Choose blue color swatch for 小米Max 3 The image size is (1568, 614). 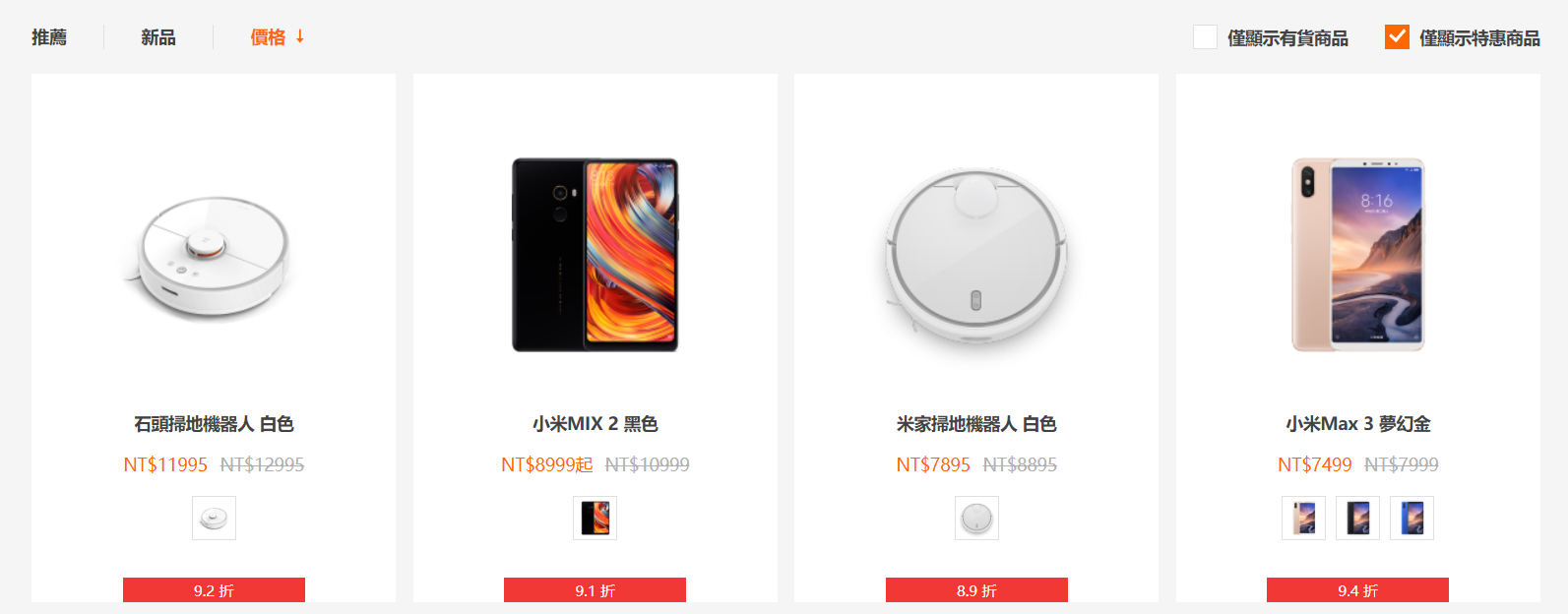coord(1411,518)
